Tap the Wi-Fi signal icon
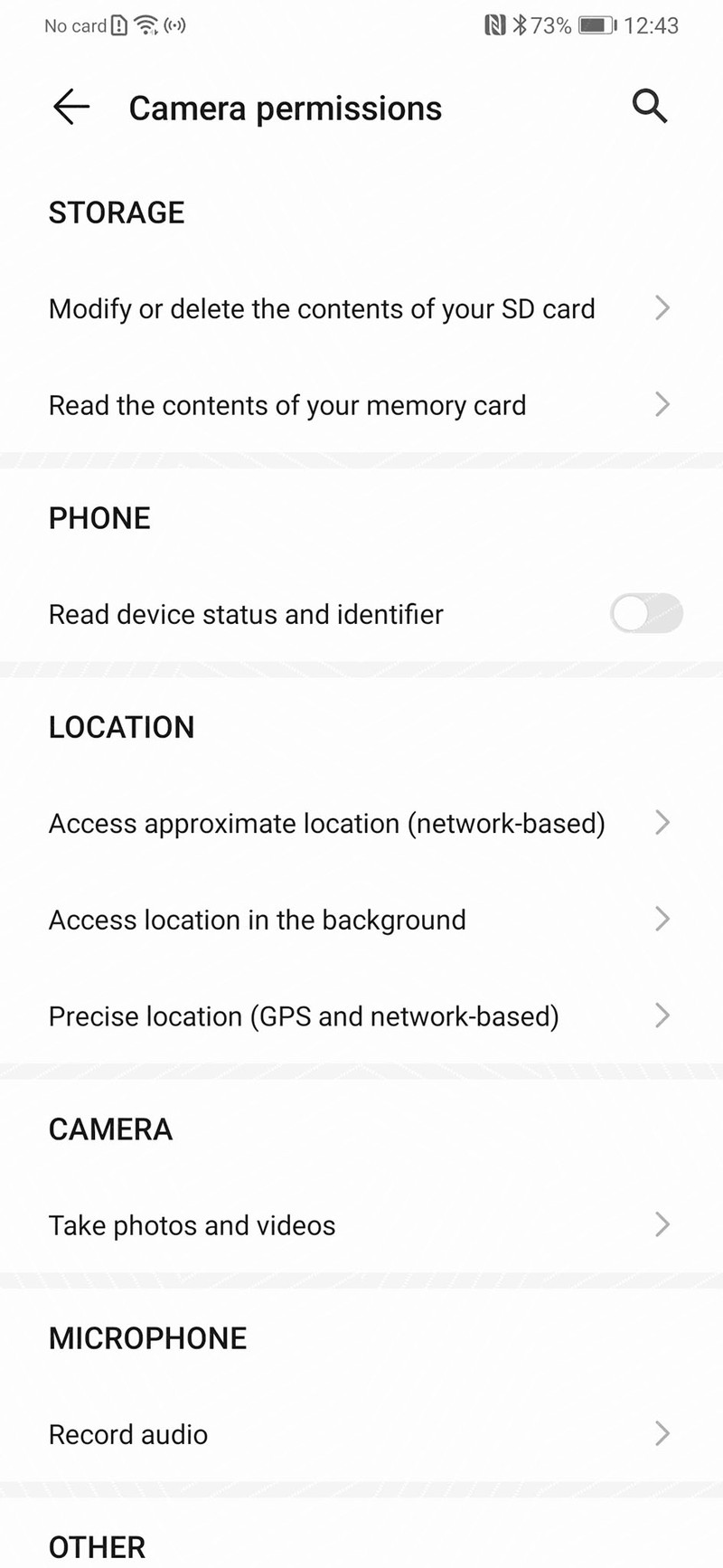Screen dimensions: 723x1568 click(145, 25)
